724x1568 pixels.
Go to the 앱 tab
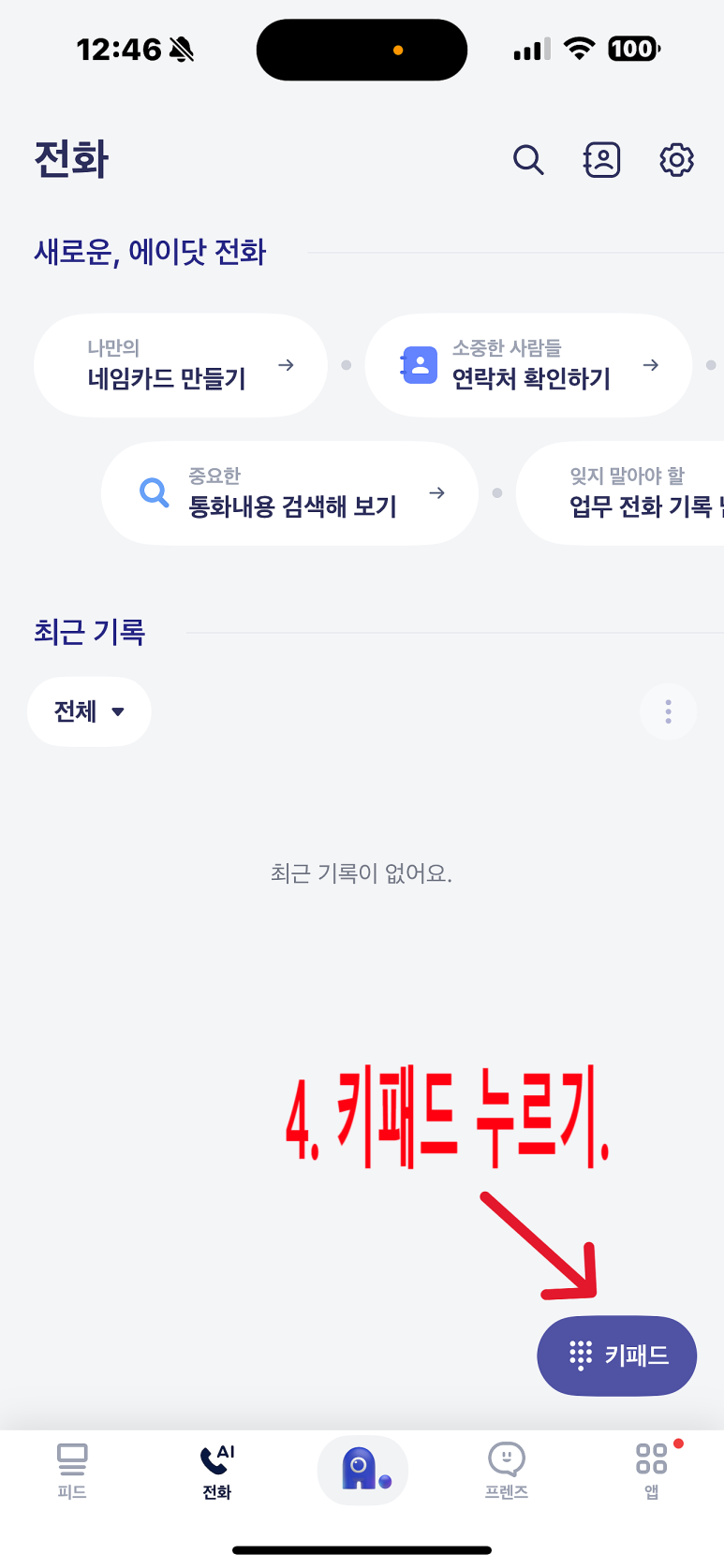click(652, 1471)
